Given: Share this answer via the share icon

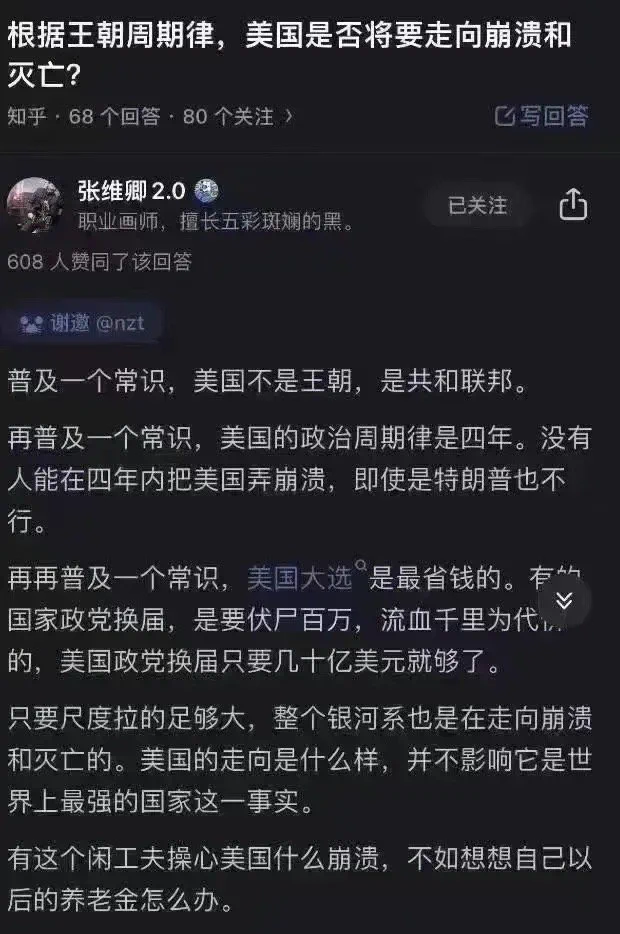Looking at the screenshot, I should click(x=572, y=205).
